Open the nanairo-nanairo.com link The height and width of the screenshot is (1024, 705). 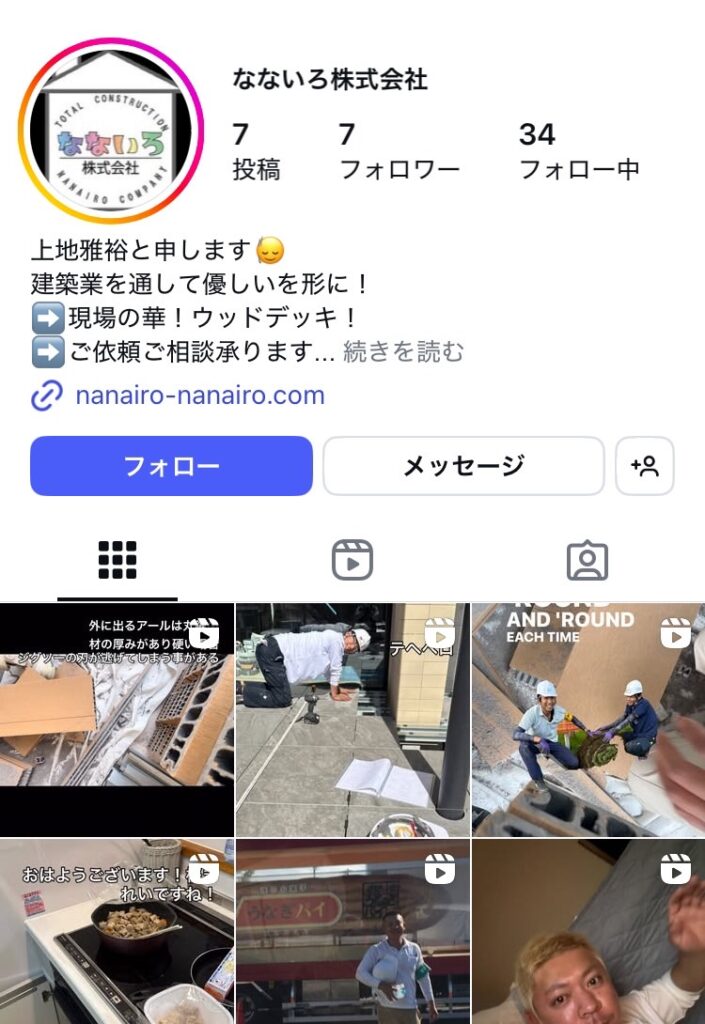[x=199, y=395]
